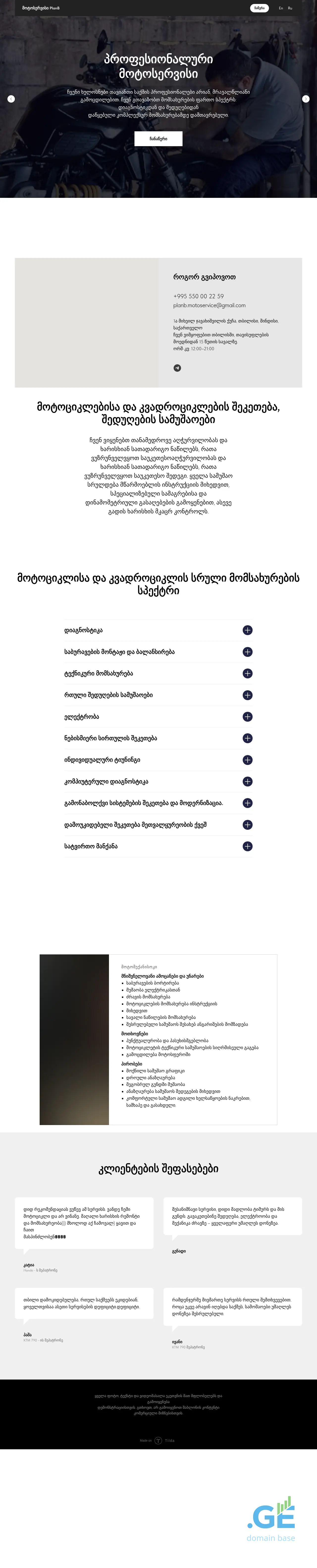Tap the phone number +995 550 00 22 59
317x1568 pixels.
pos(198,296)
